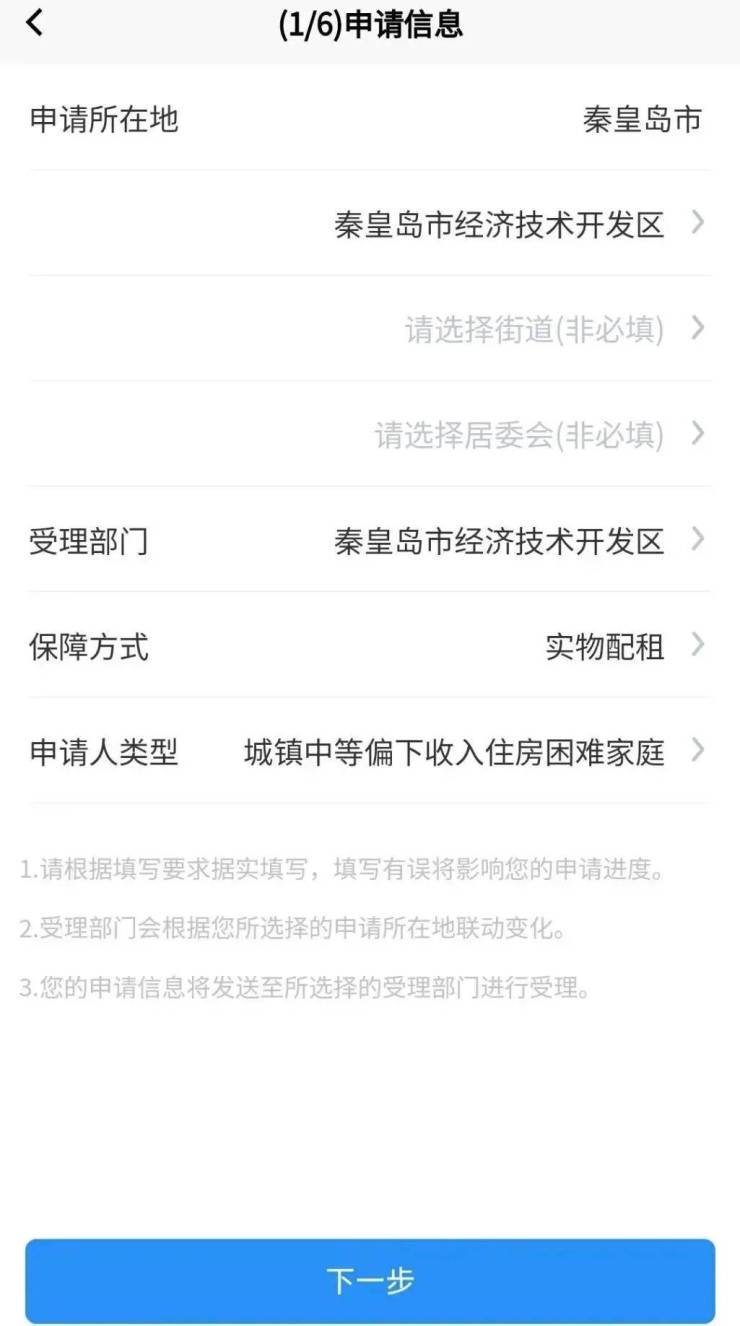The image size is (740, 1326).
Task: Tap 下一步 to continue
Action: point(370,1281)
